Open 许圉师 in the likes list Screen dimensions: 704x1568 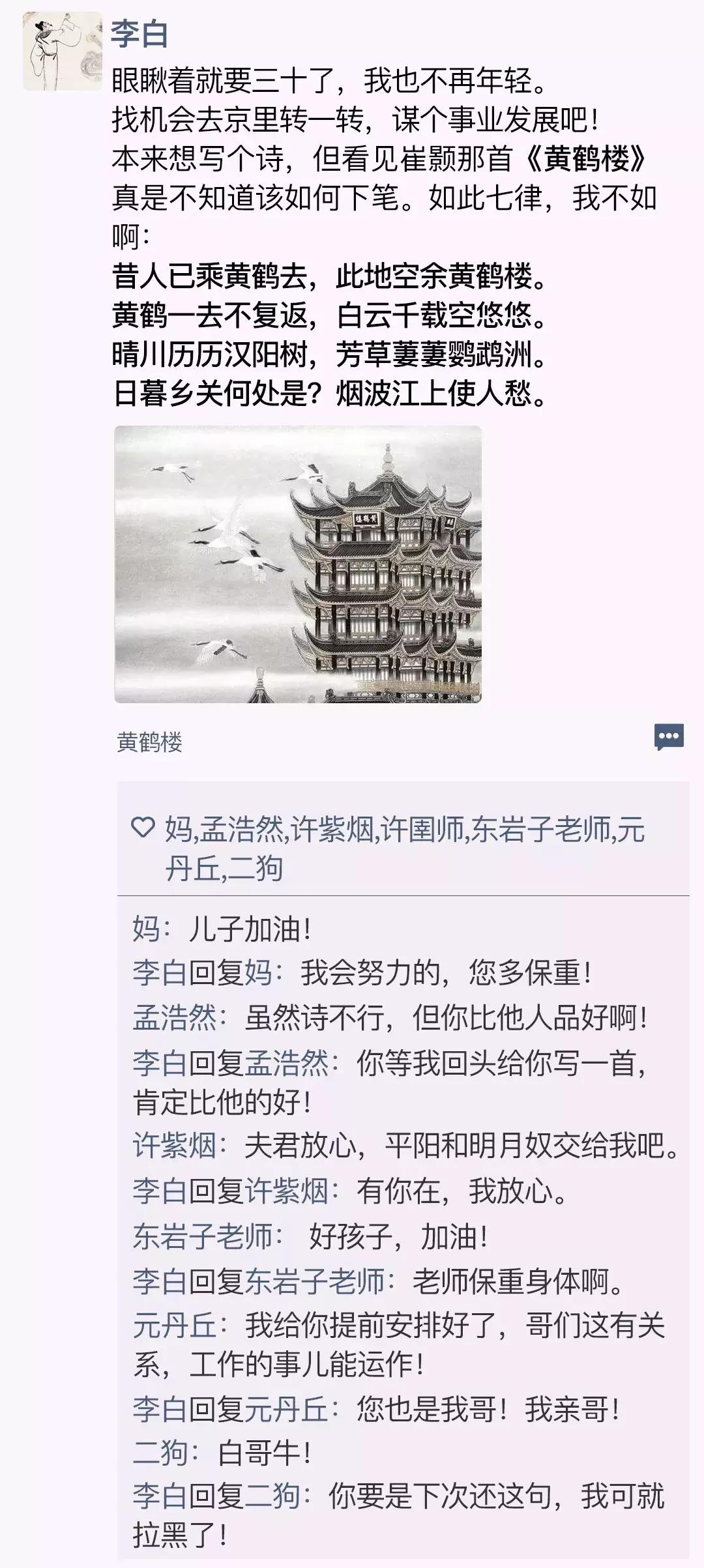423,830
